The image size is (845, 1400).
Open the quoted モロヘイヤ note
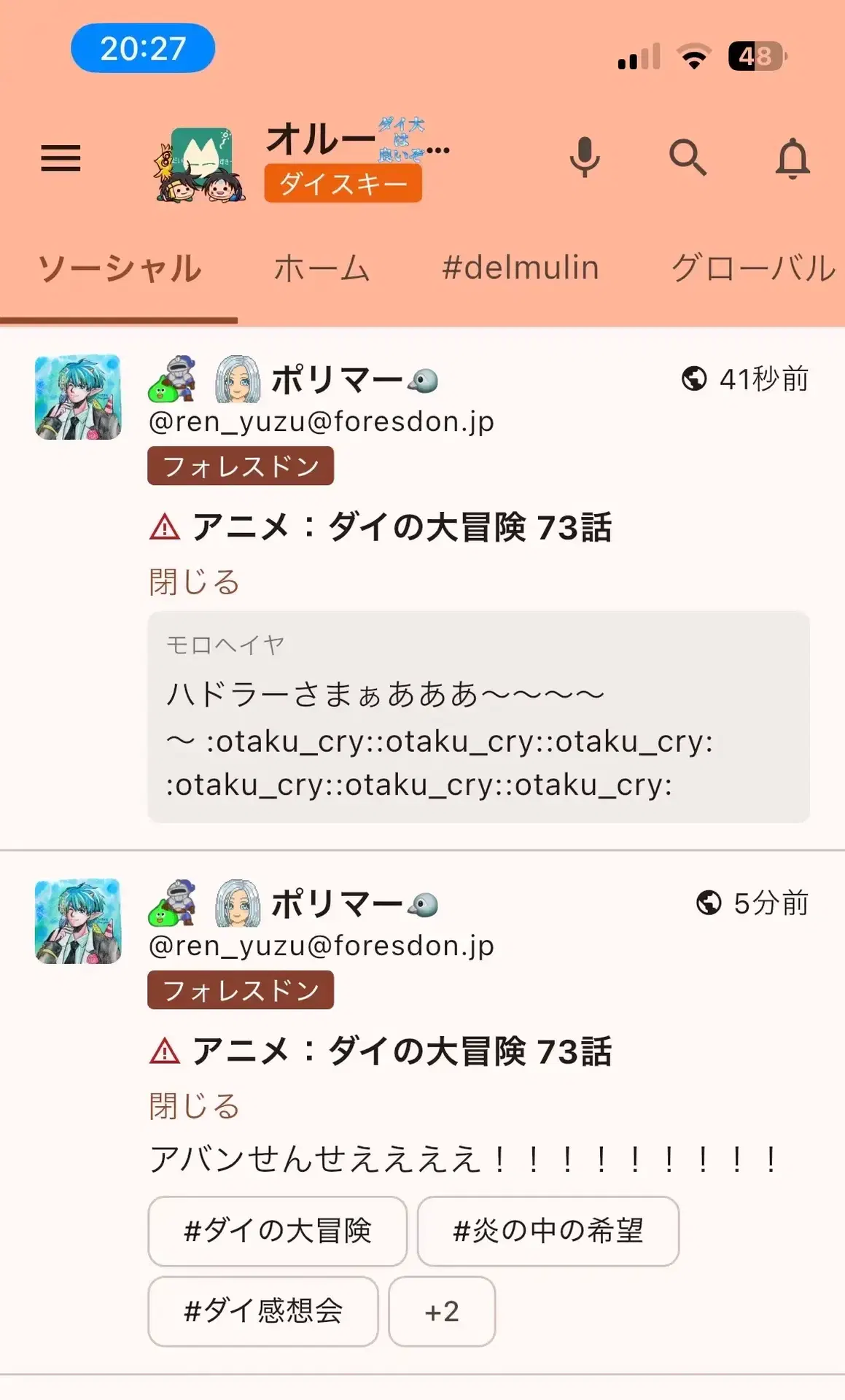point(478,717)
